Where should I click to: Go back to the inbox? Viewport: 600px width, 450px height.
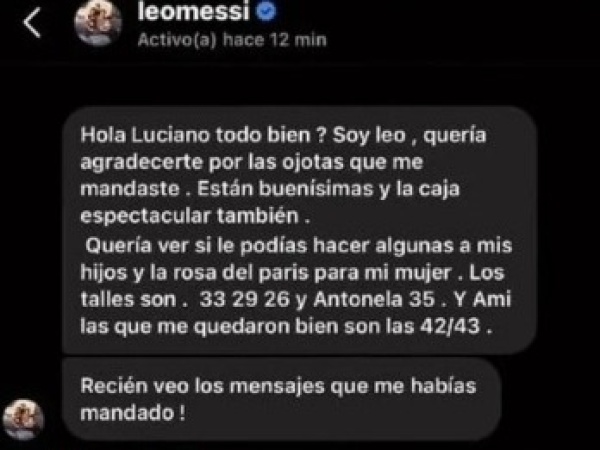34,24
